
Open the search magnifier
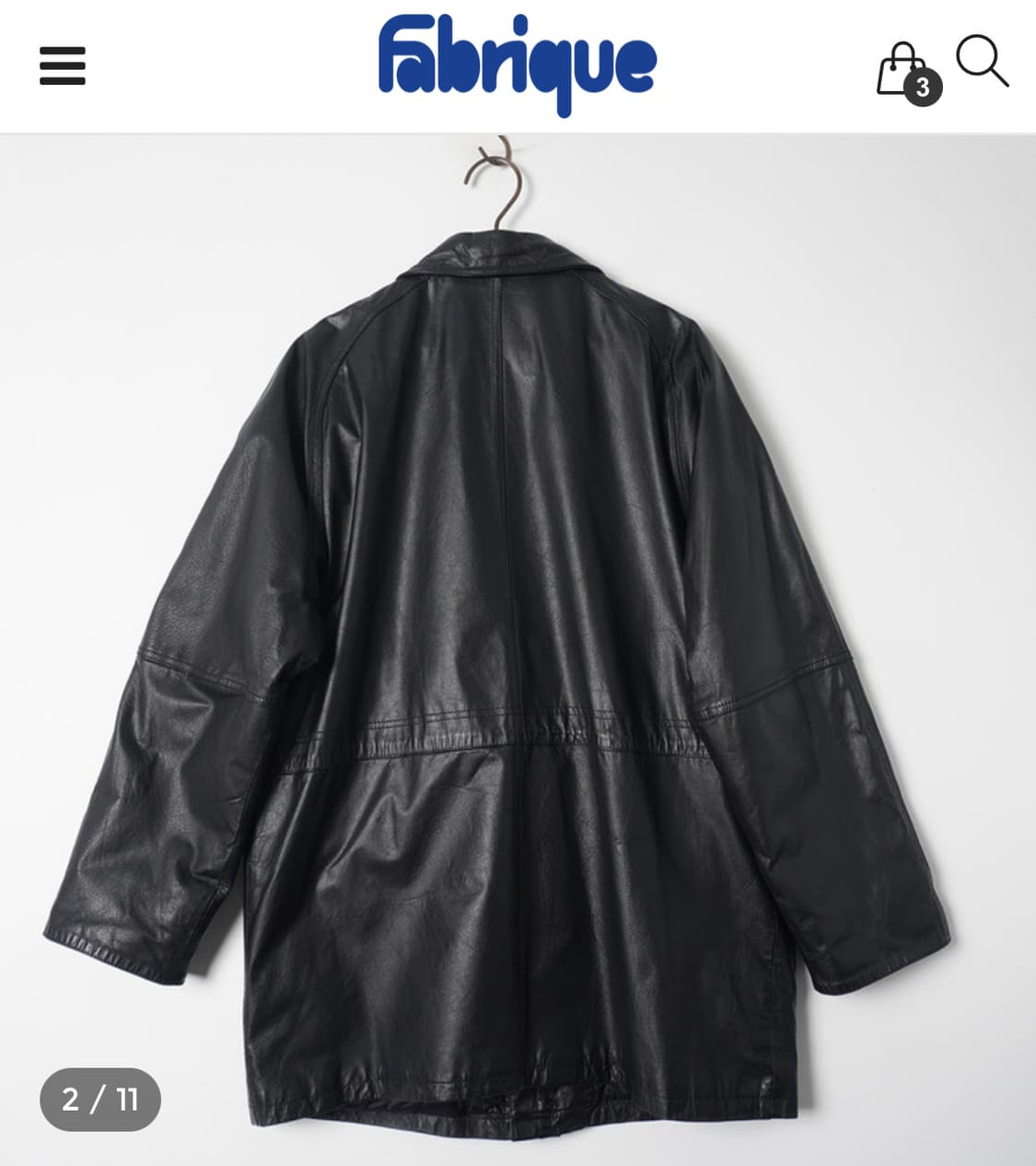click(x=982, y=62)
